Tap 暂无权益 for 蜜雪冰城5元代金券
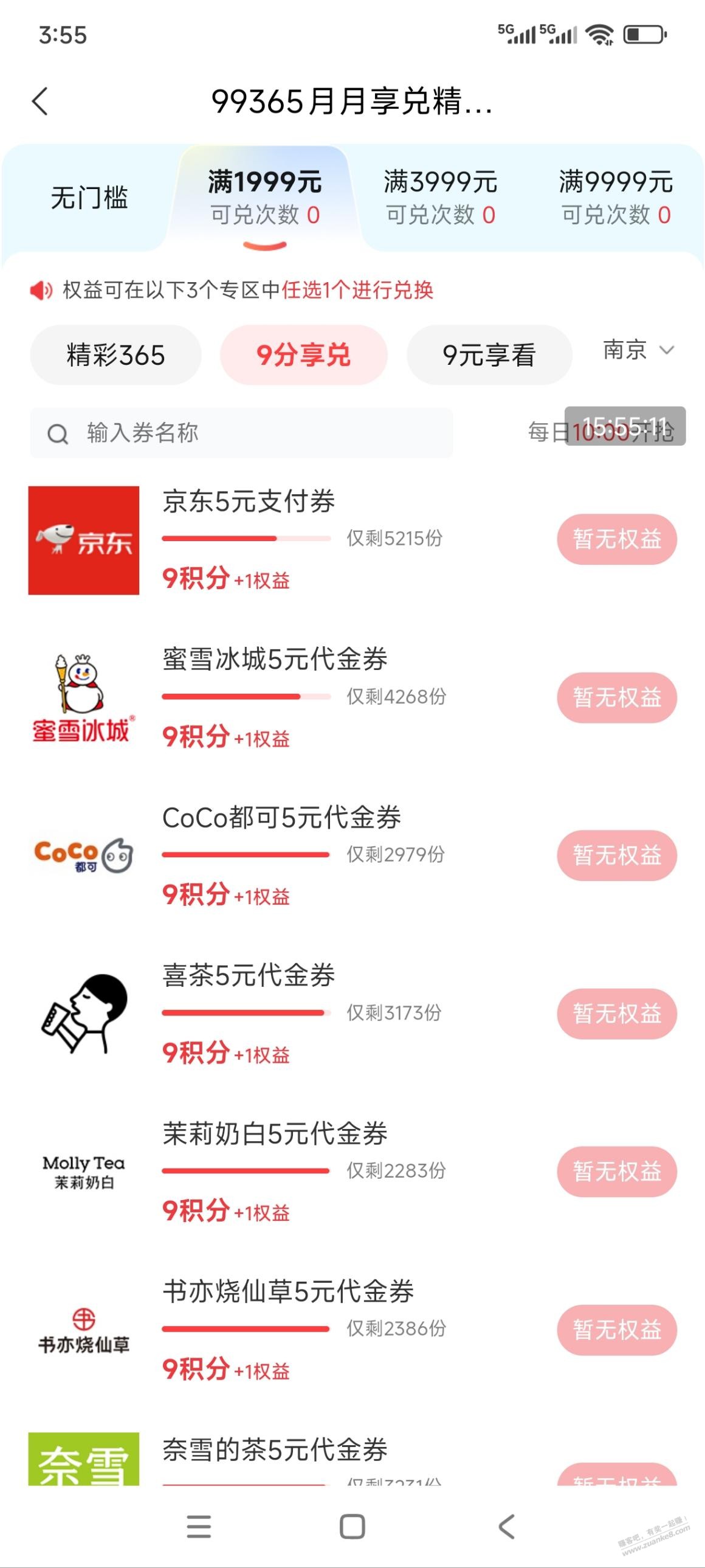 (617, 697)
